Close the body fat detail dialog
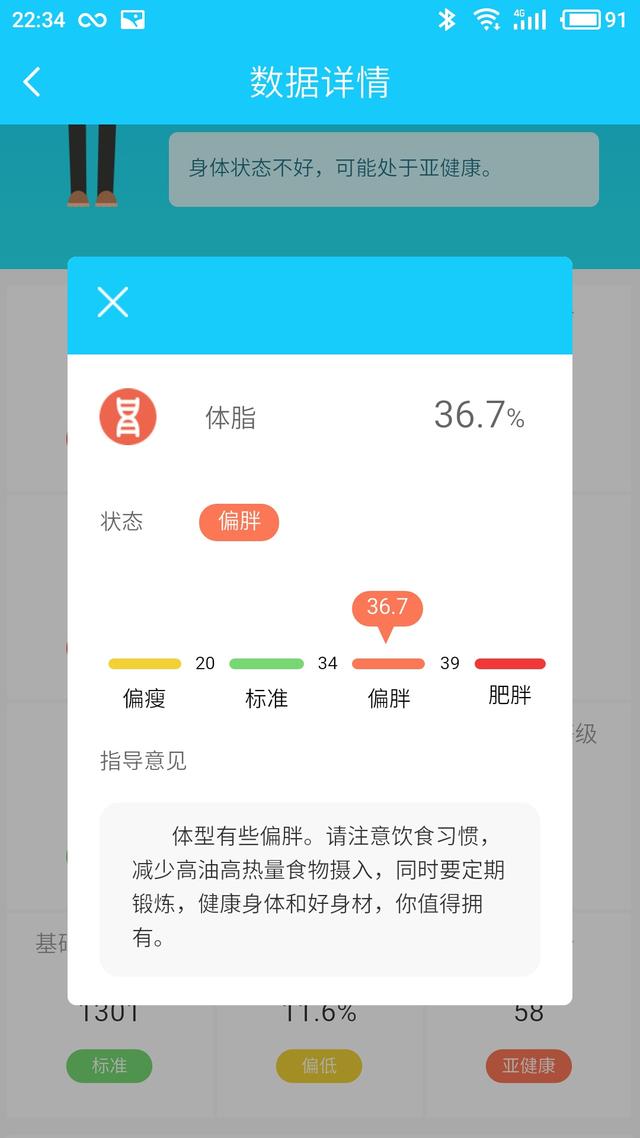640x1138 pixels. 113,302
